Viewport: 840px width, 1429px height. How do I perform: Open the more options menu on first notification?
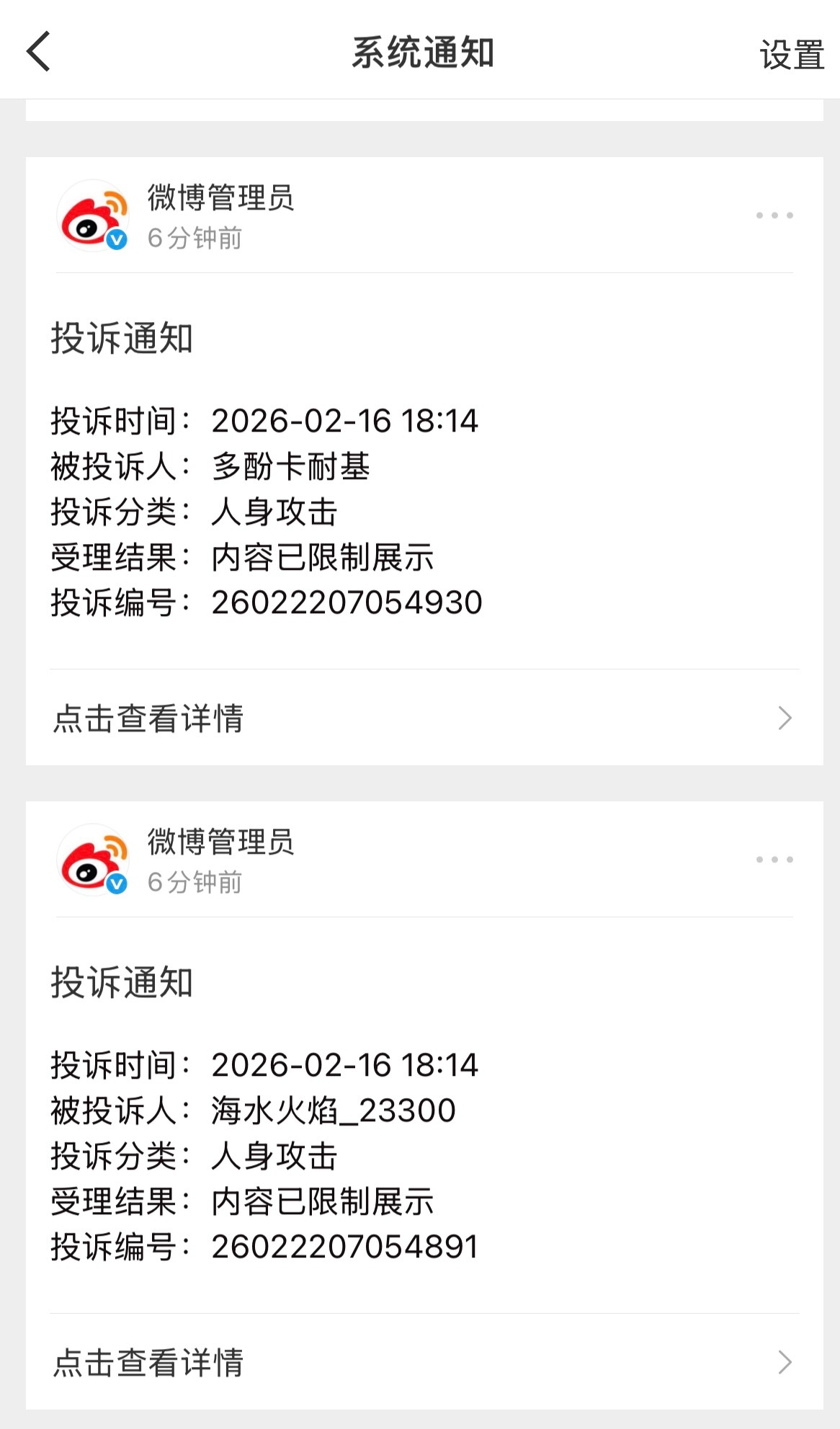pos(774,214)
